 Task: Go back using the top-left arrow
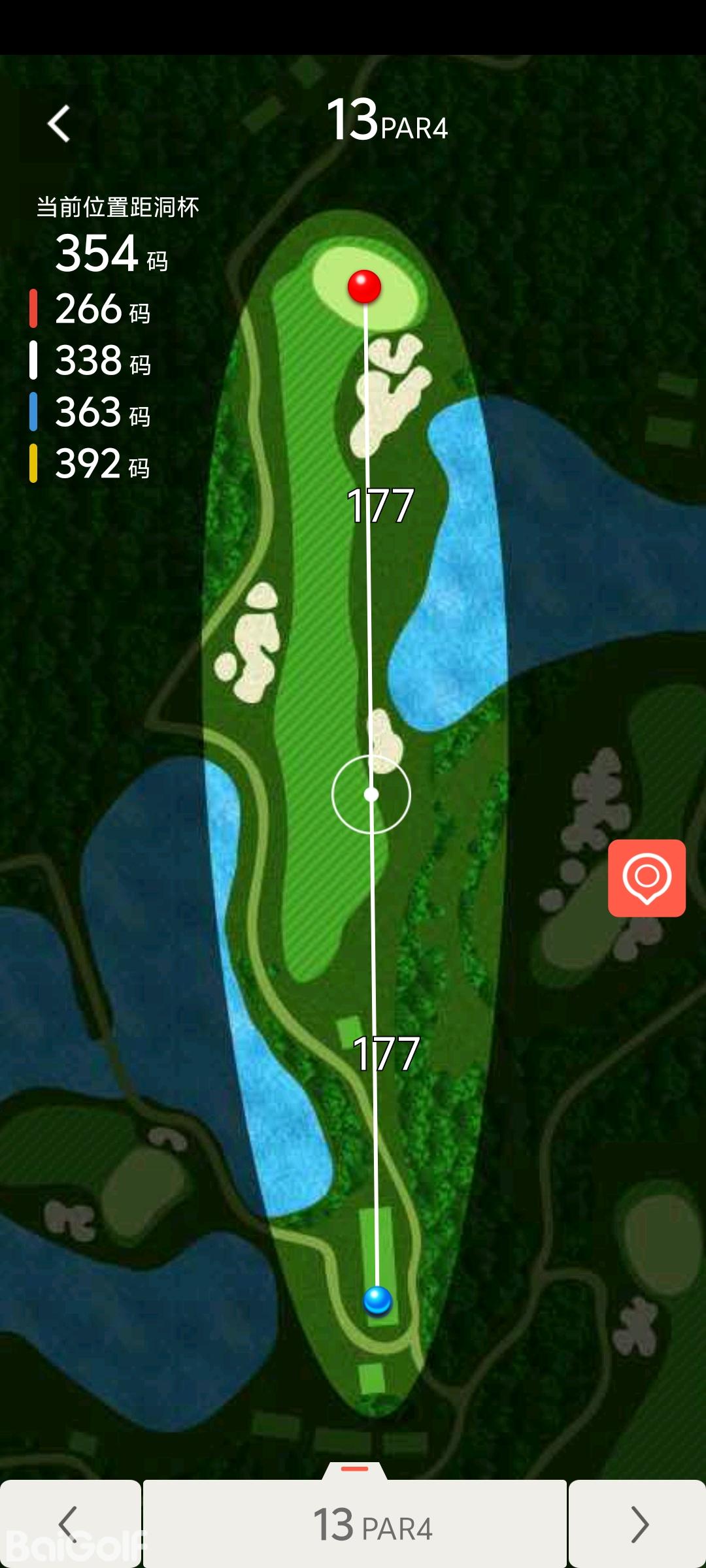pyautogui.click(x=59, y=123)
